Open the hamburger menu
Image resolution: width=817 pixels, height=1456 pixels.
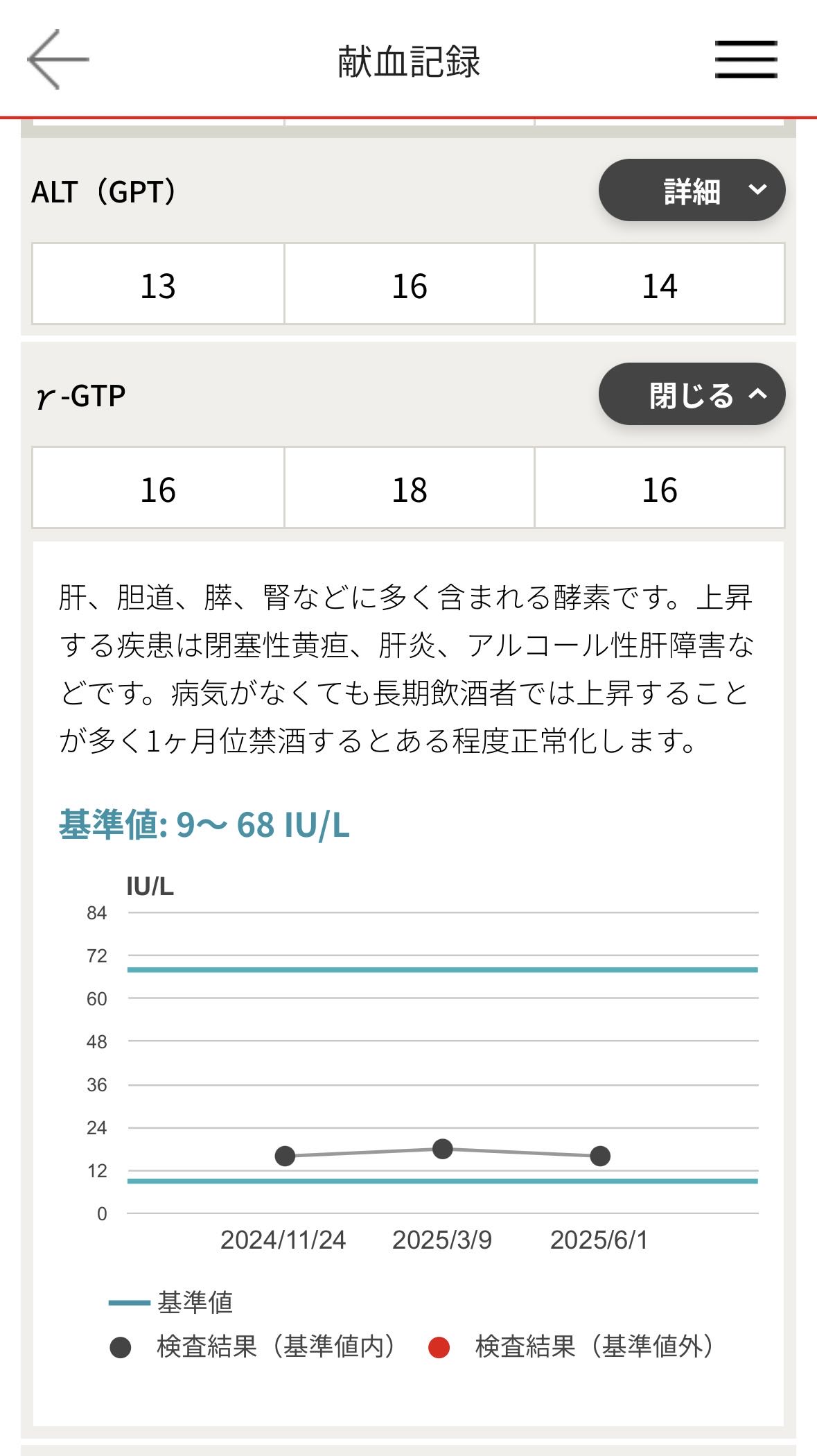(x=746, y=60)
